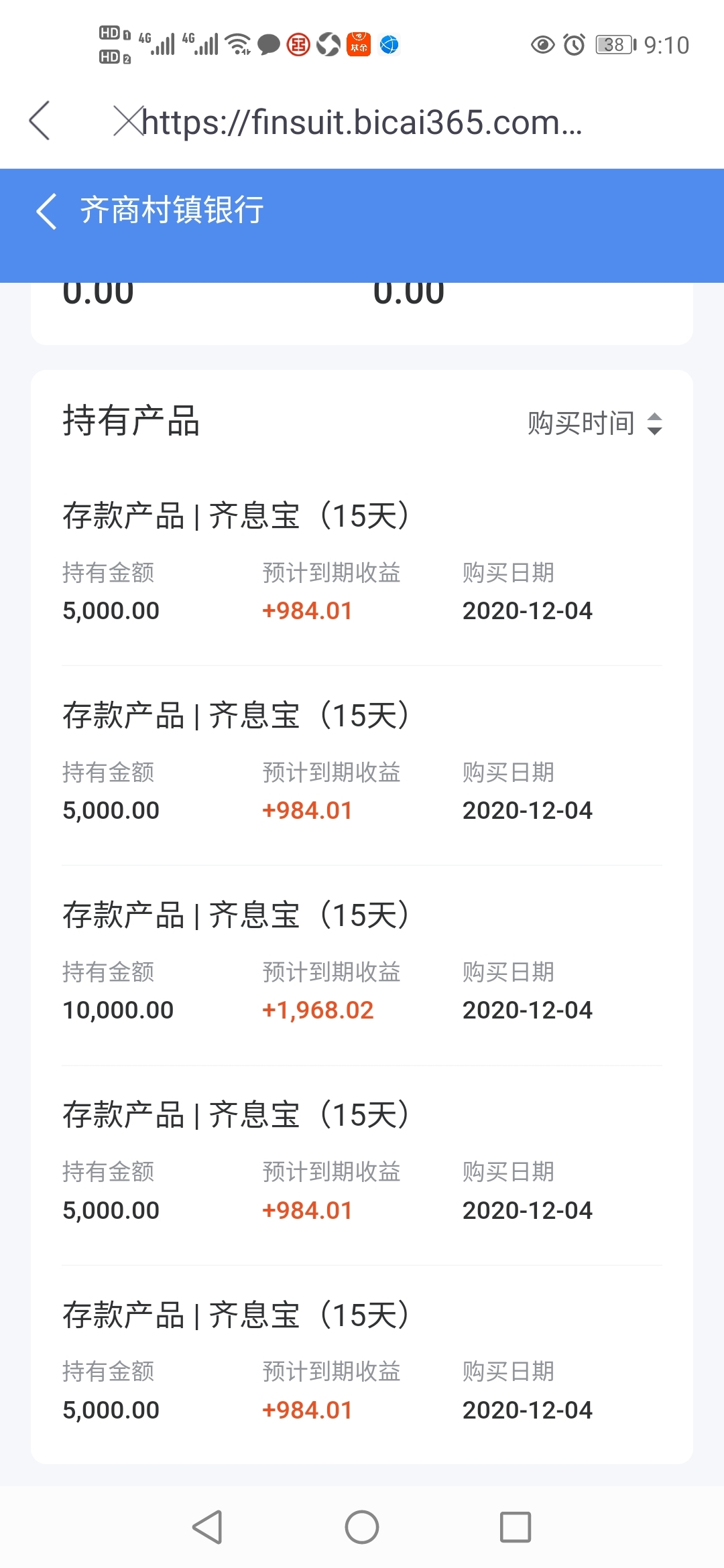The width and height of the screenshot is (724, 1568).
Task: Tap the system home button
Action: pyautogui.click(x=362, y=1527)
